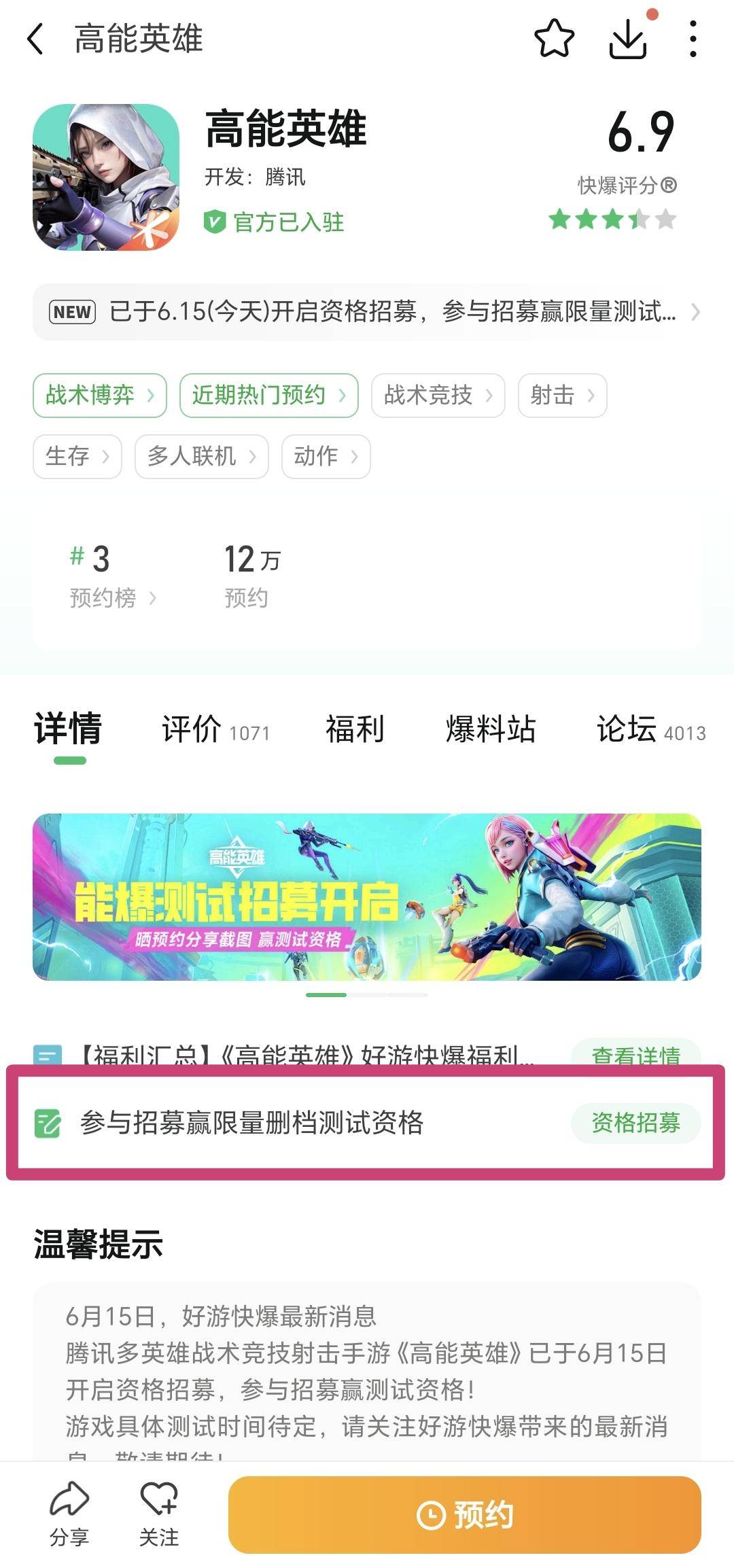Screen dimensions: 734x1568
Task: Tap the orange 预约 button
Action: (464, 1515)
